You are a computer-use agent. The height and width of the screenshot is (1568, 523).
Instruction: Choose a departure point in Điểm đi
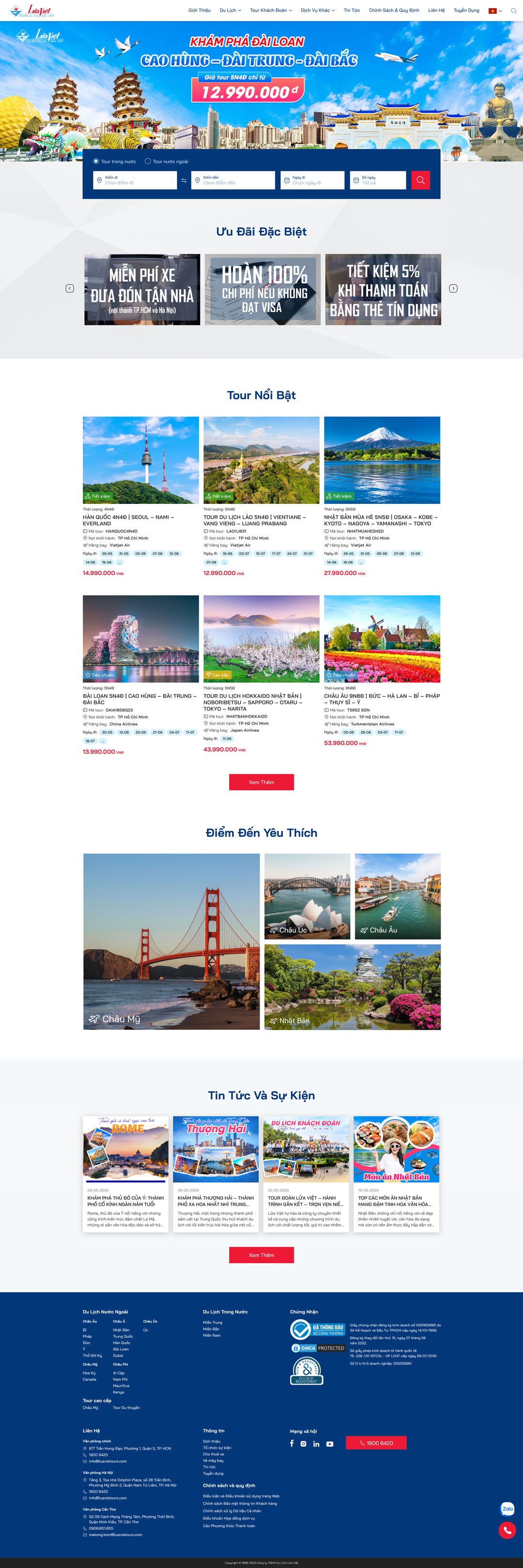pyautogui.click(x=135, y=180)
